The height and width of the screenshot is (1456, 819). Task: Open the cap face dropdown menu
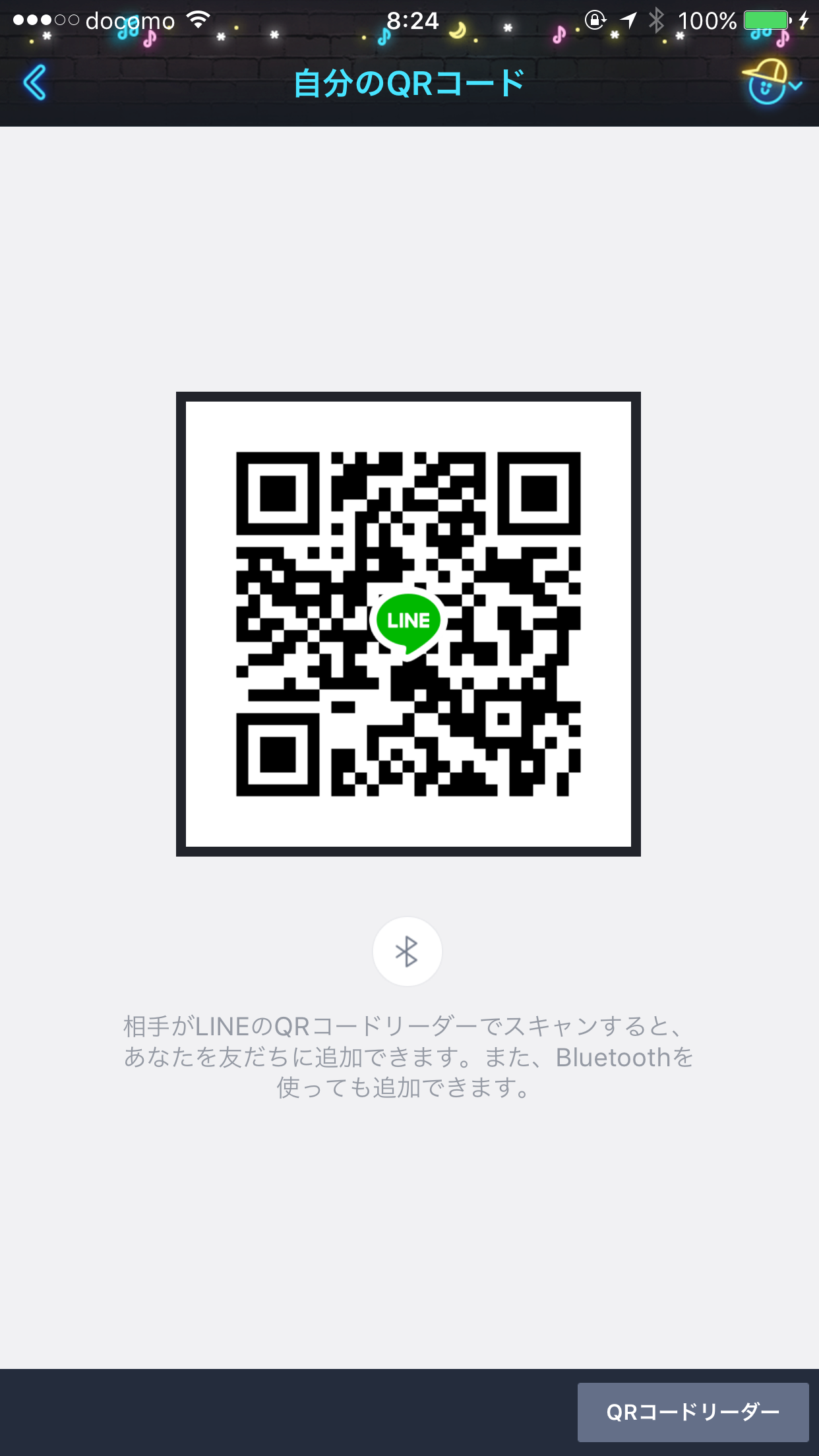click(772, 83)
